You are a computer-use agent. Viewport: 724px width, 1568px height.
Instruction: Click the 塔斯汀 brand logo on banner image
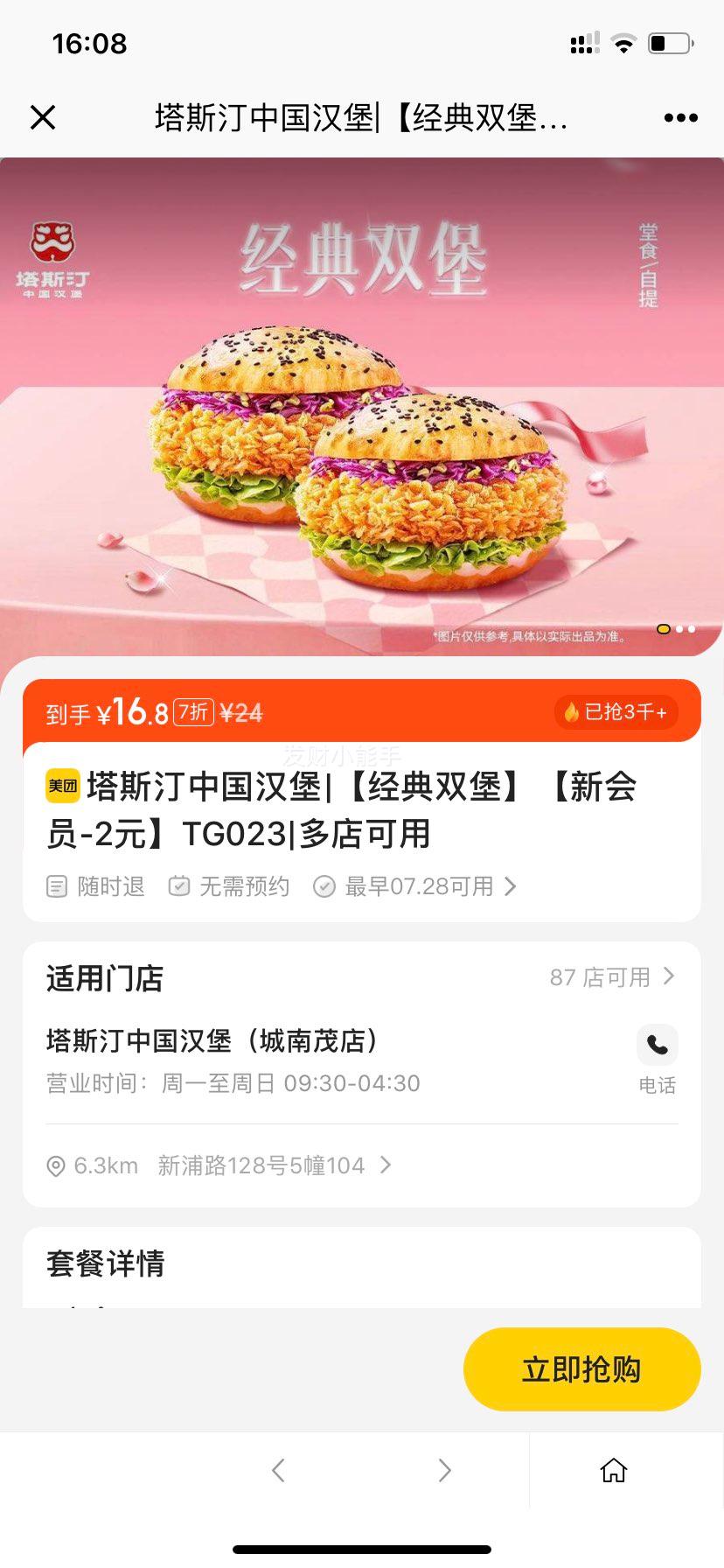tap(54, 258)
